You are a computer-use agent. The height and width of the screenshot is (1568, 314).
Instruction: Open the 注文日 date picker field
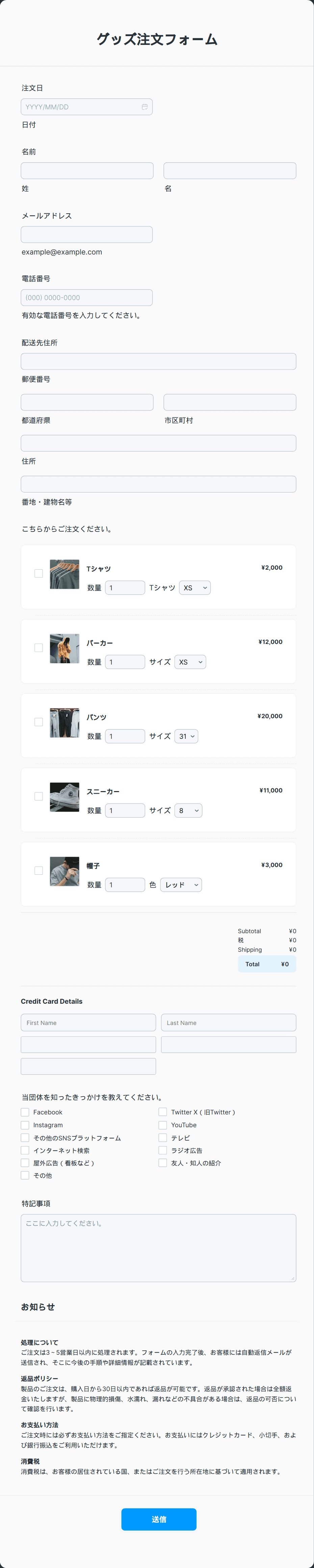tap(86, 107)
